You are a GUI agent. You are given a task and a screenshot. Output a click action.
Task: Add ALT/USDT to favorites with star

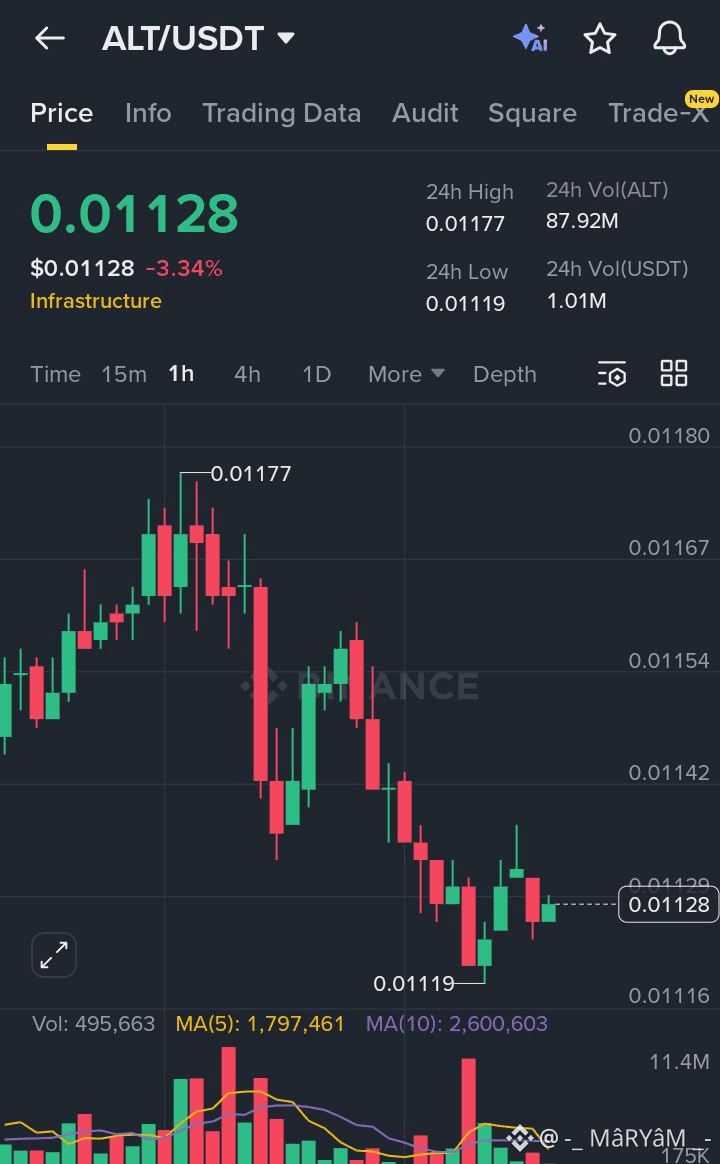tap(600, 38)
